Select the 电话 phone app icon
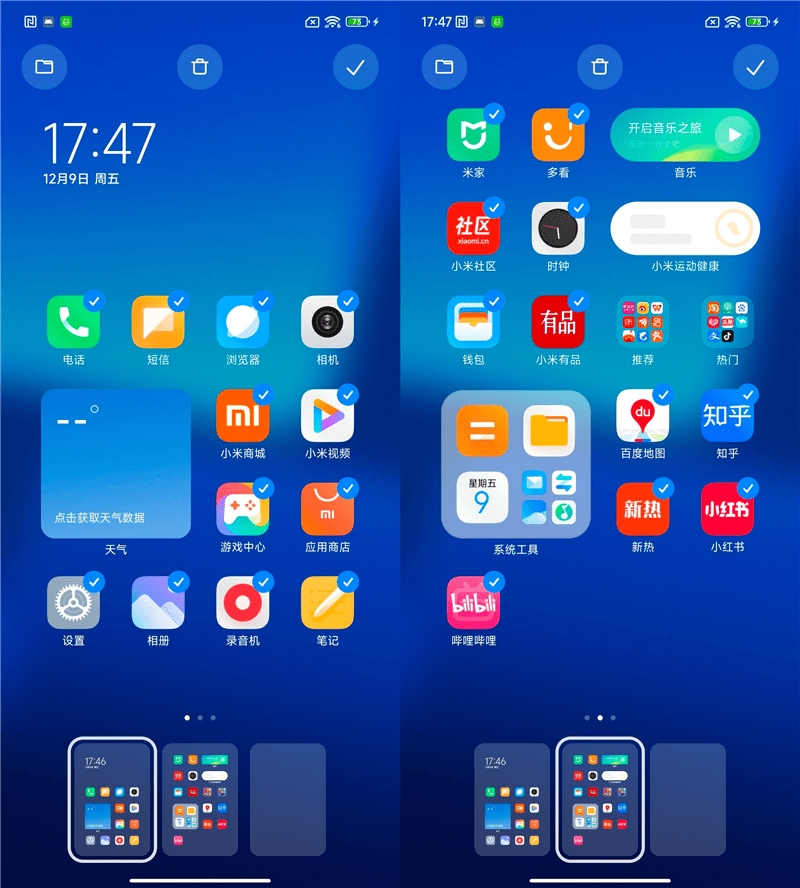The height and width of the screenshot is (888, 800). (73, 322)
